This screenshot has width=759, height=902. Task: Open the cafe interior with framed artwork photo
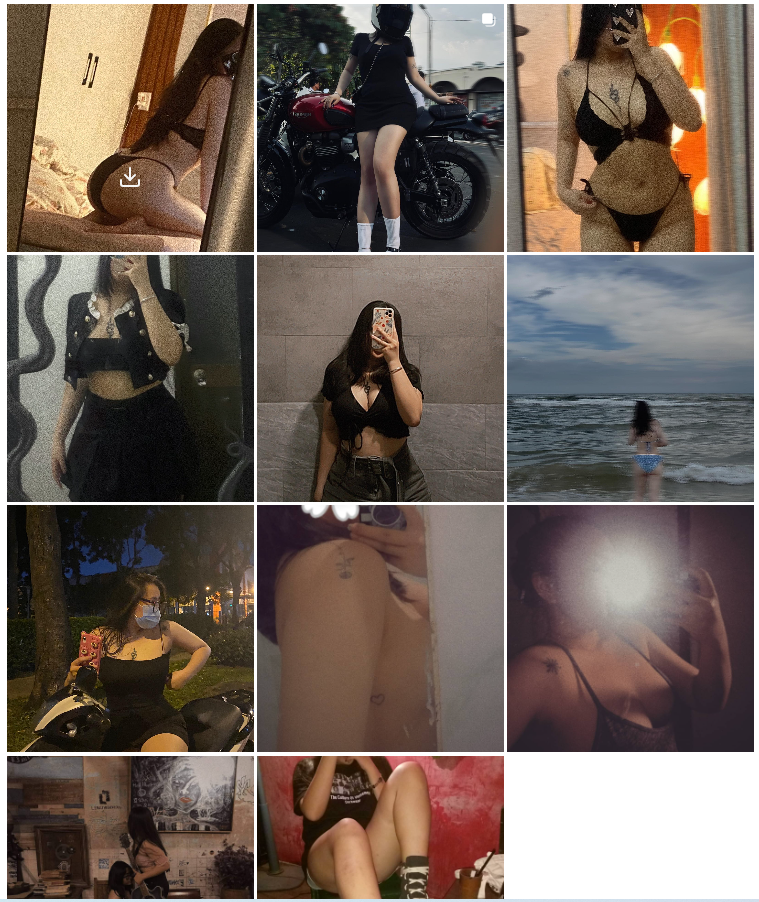130,827
